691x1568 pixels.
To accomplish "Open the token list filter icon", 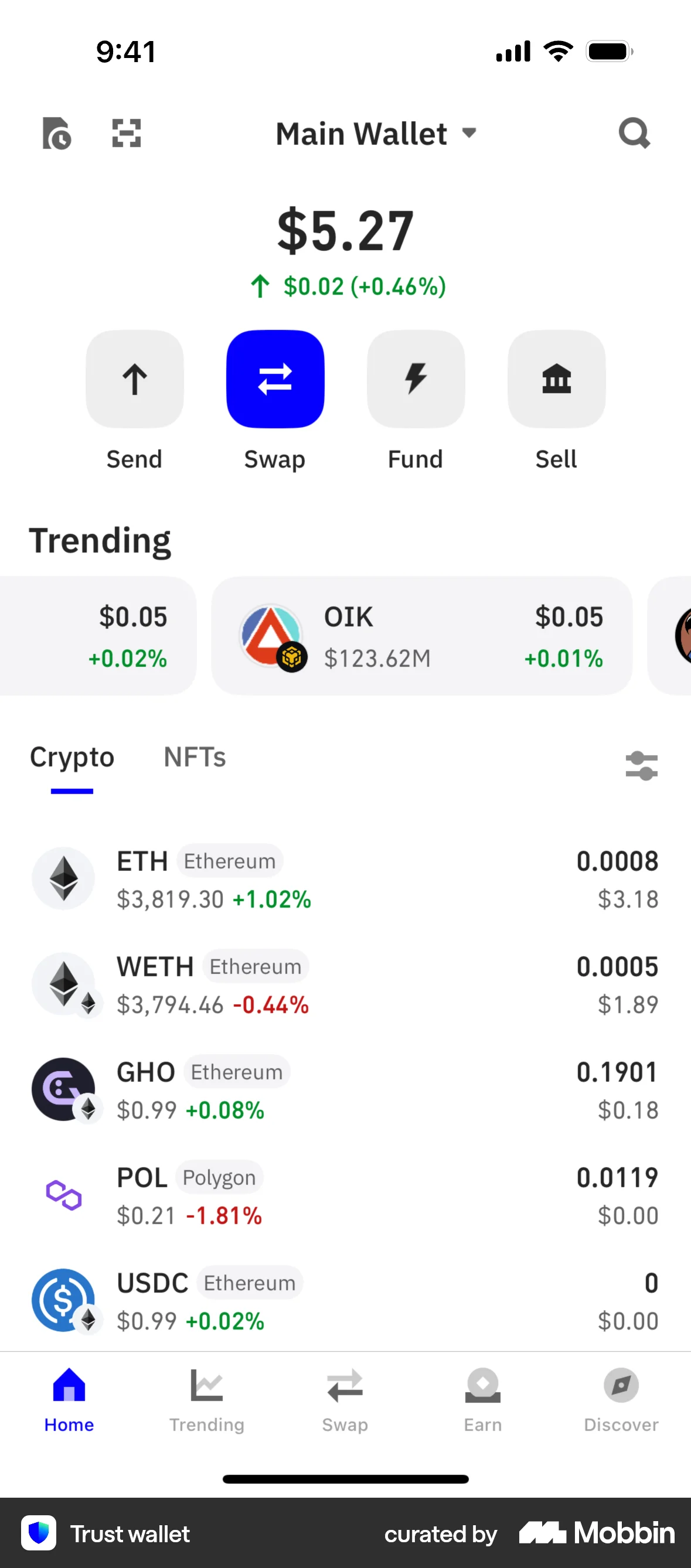I will (641, 765).
